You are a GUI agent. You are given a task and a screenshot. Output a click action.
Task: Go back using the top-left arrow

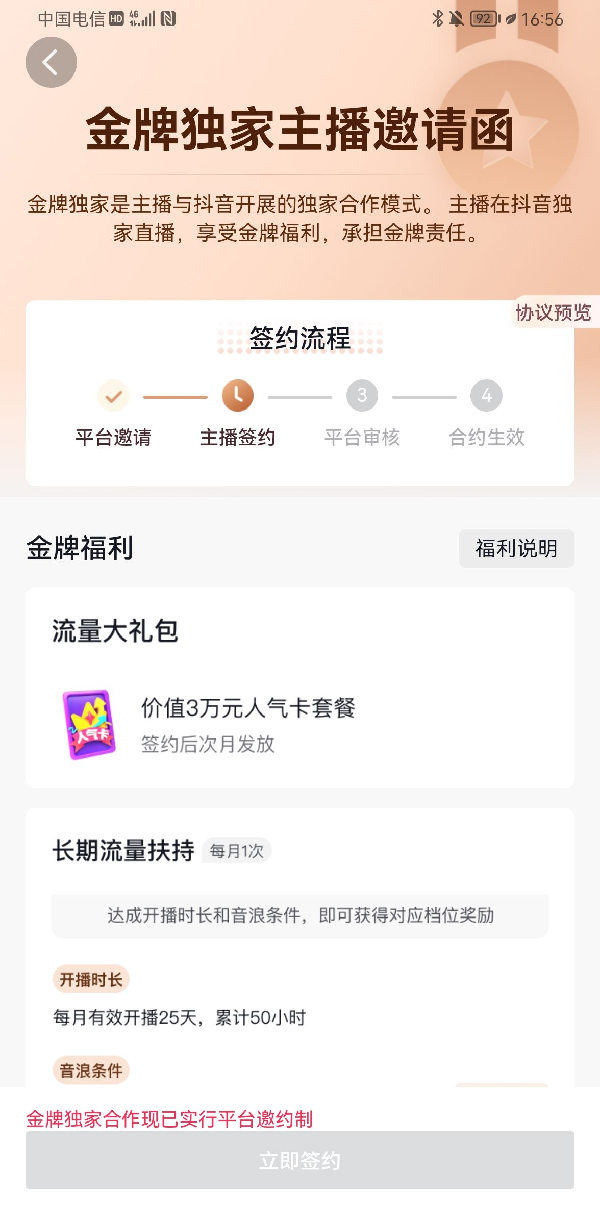point(51,62)
